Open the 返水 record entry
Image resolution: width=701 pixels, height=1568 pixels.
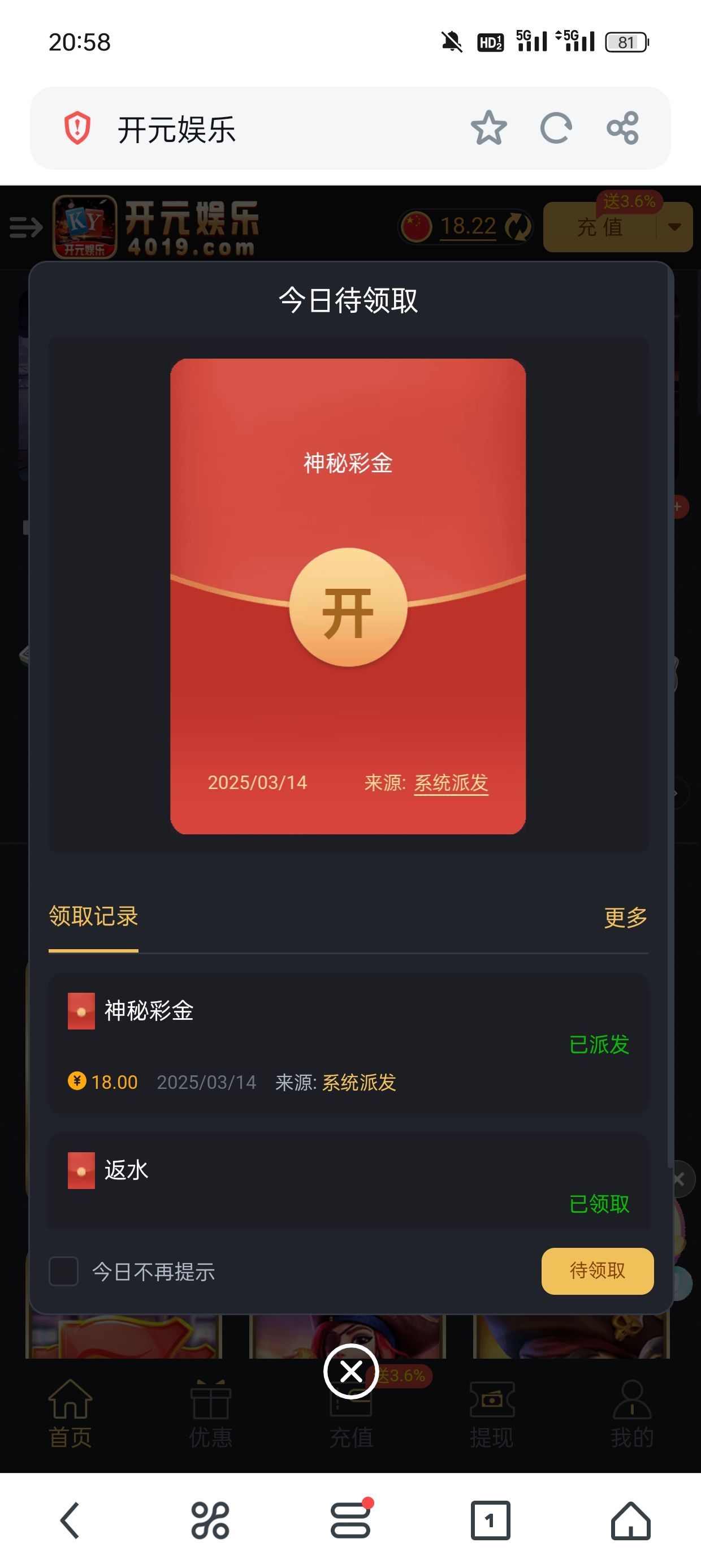[x=348, y=1181]
